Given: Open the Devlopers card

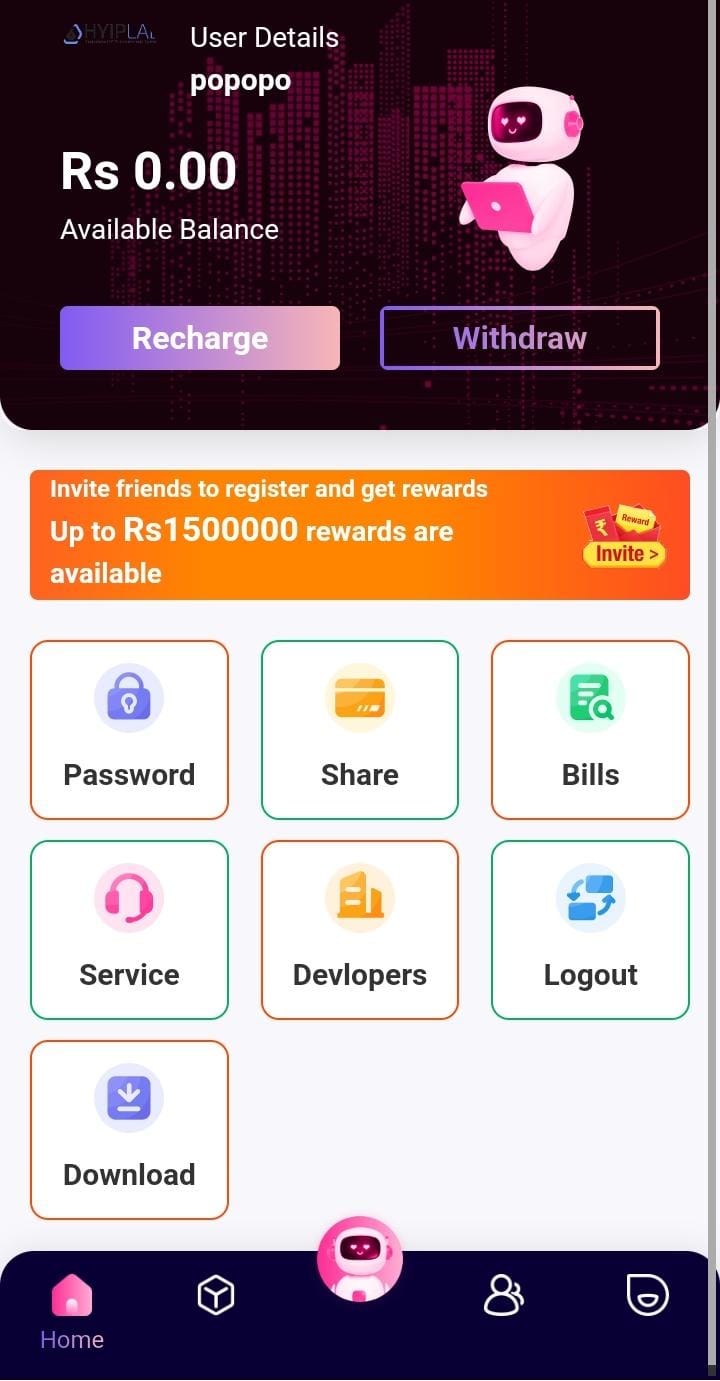Looking at the screenshot, I should point(360,930).
